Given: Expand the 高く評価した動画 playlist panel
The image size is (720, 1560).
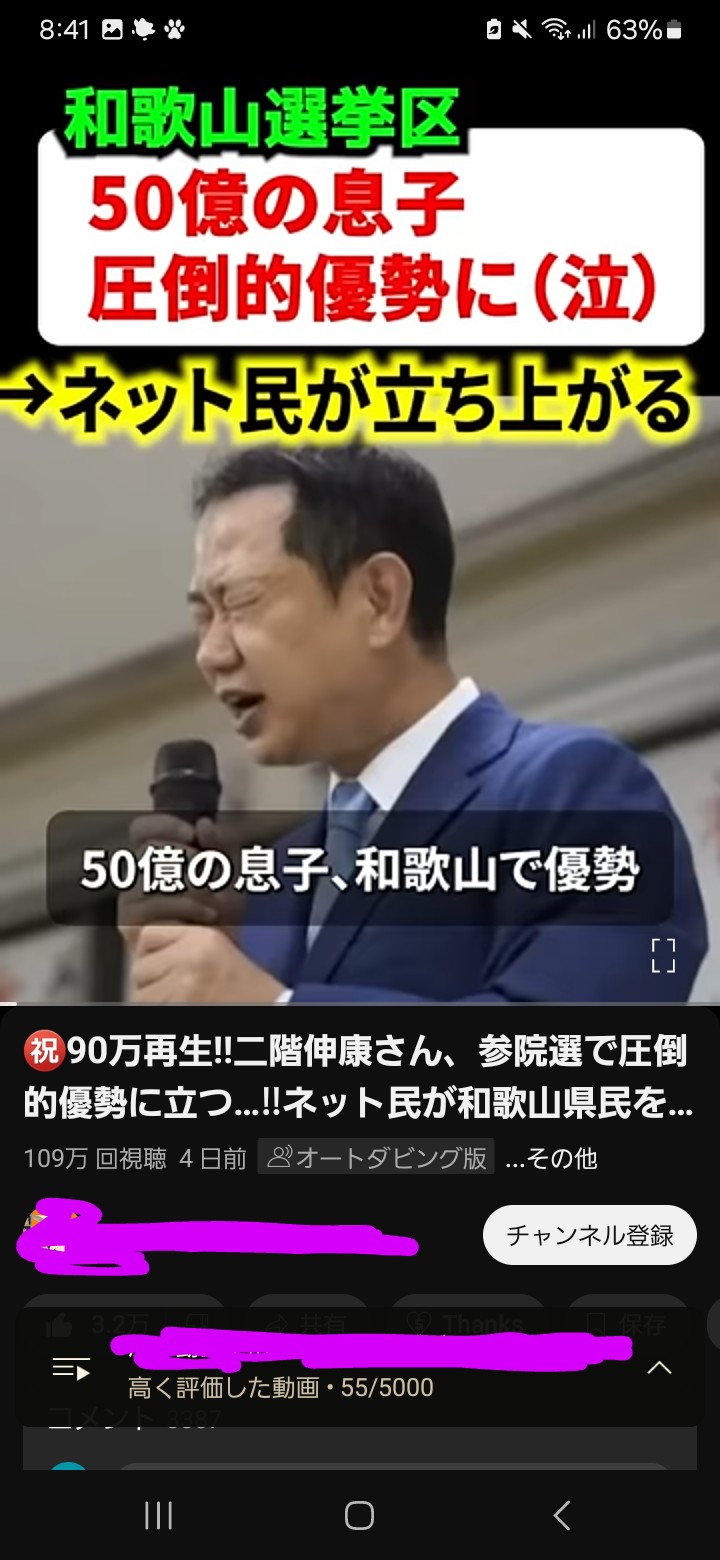Looking at the screenshot, I should coord(659,1368).
